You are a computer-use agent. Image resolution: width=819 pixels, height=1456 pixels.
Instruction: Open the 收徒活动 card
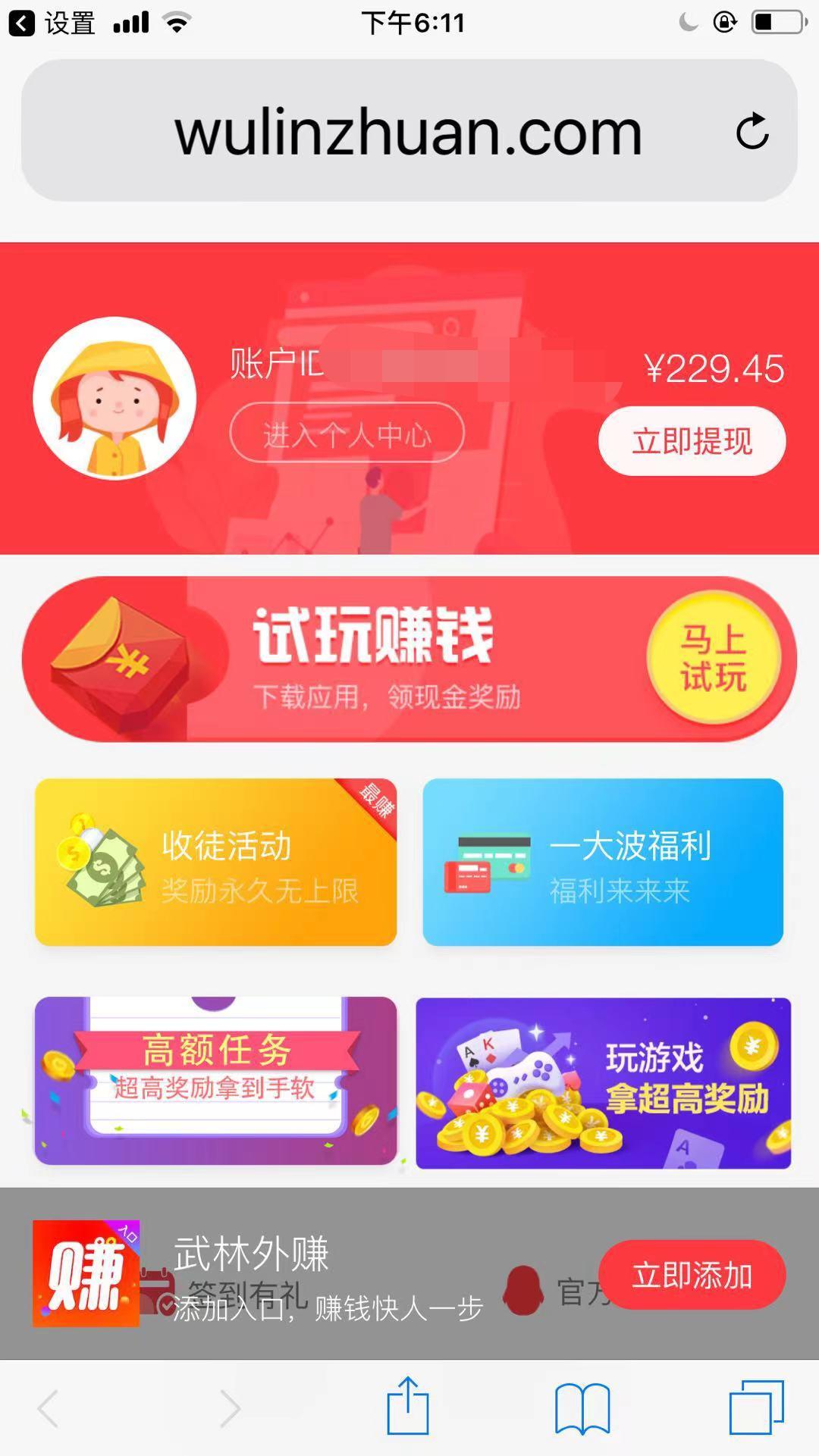tap(215, 863)
